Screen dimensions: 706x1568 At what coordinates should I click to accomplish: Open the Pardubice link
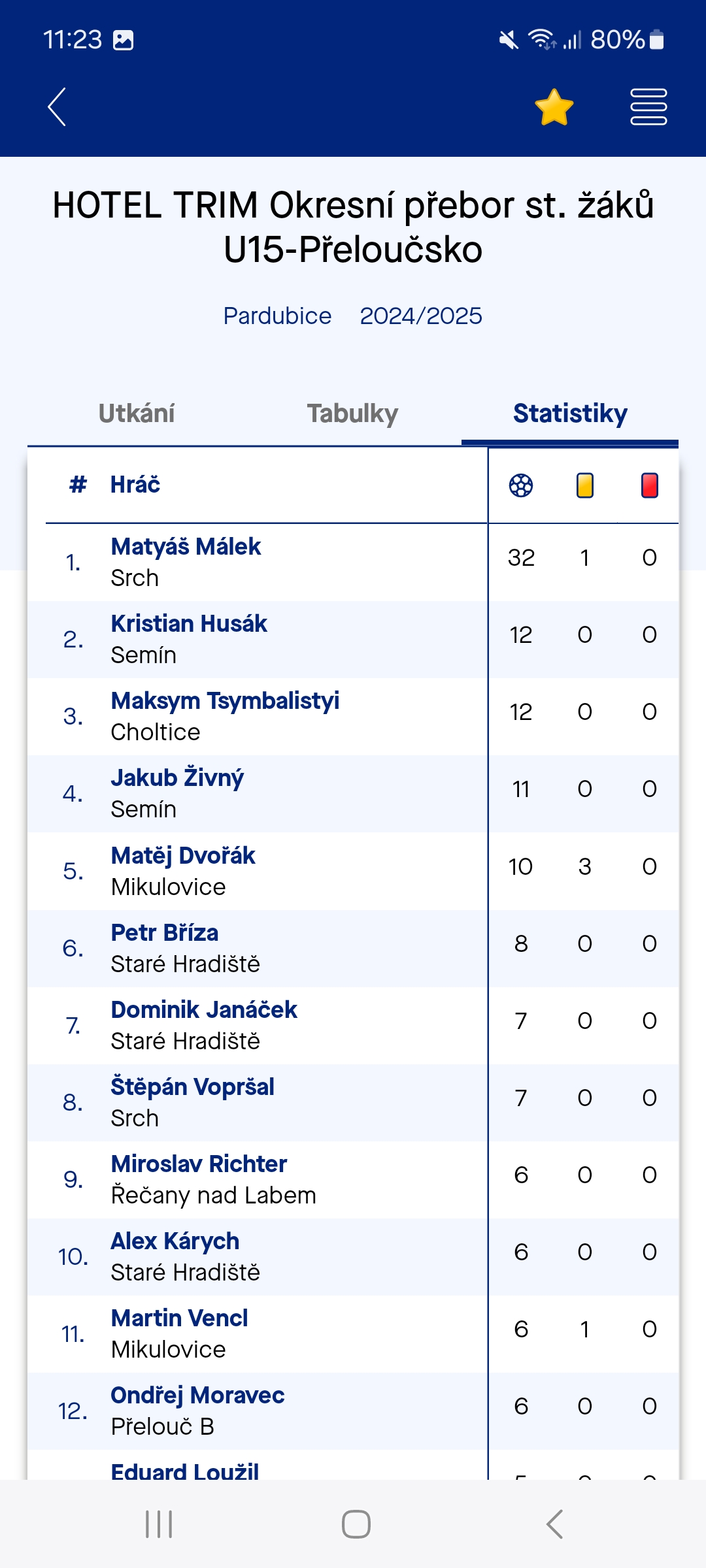point(277,316)
